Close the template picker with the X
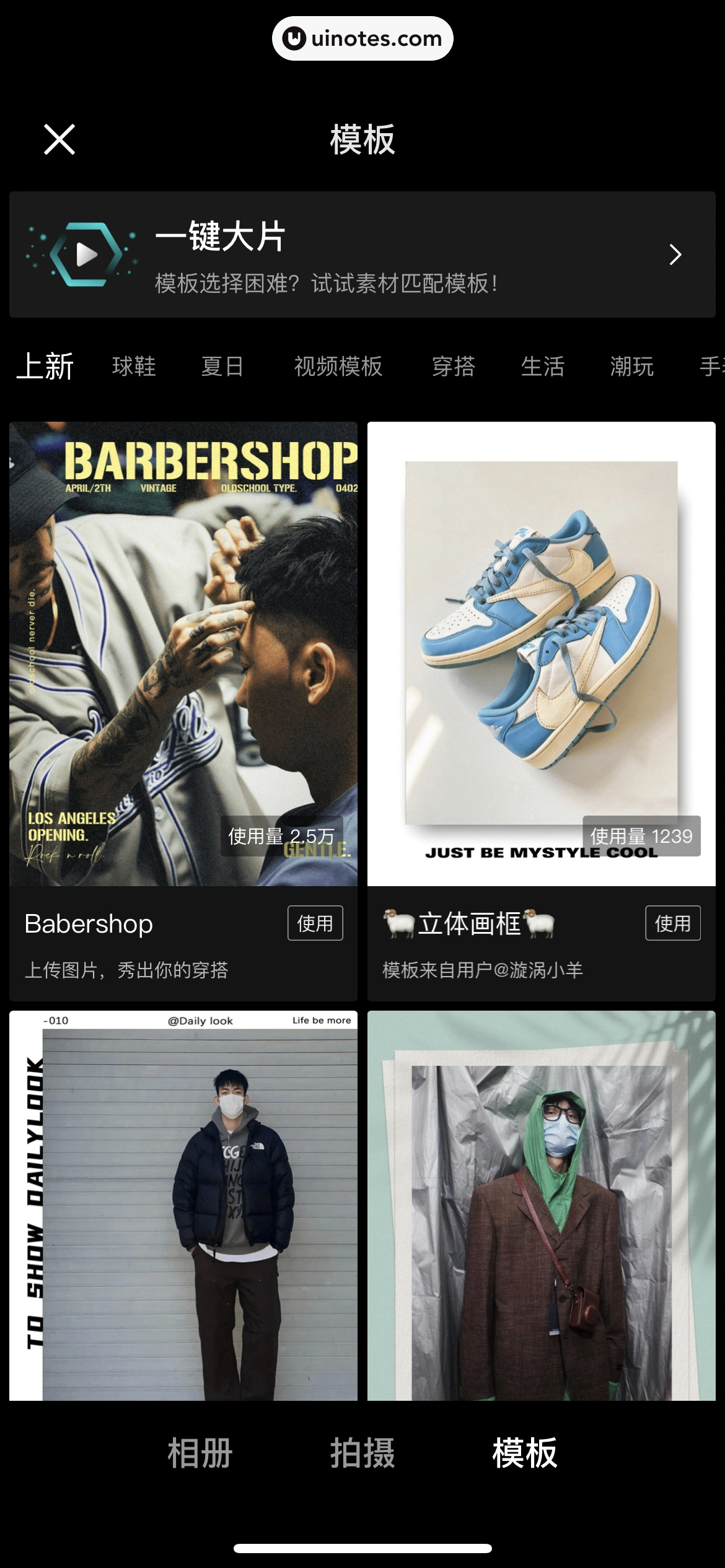725x1568 pixels. point(60,140)
